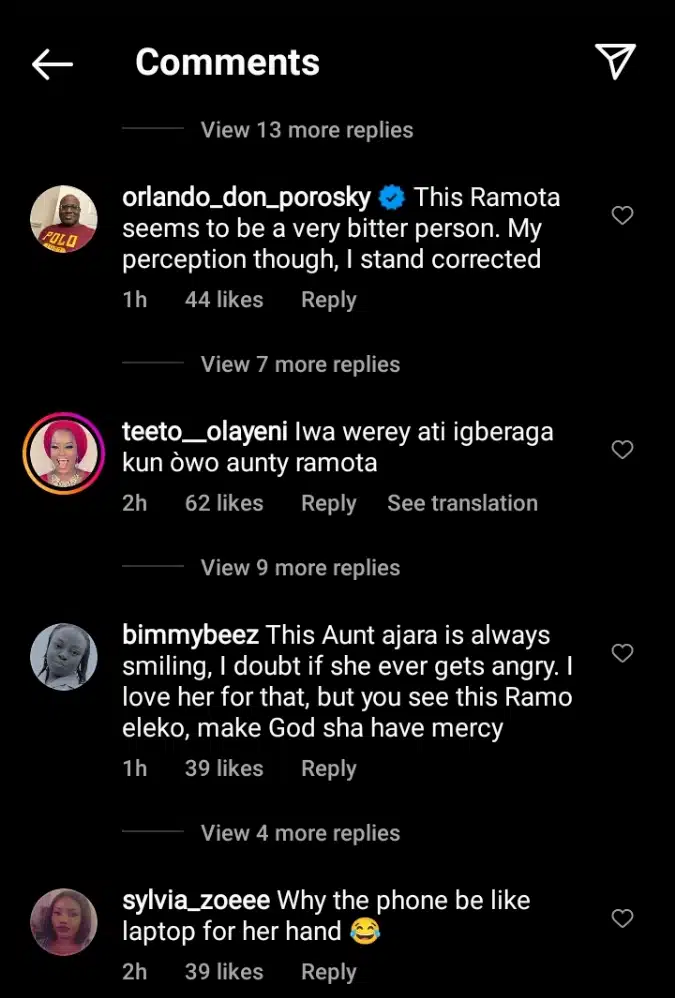Image resolution: width=675 pixels, height=998 pixels.
Task: Expand View 4 more replies
Action: (x=300, y=833)
